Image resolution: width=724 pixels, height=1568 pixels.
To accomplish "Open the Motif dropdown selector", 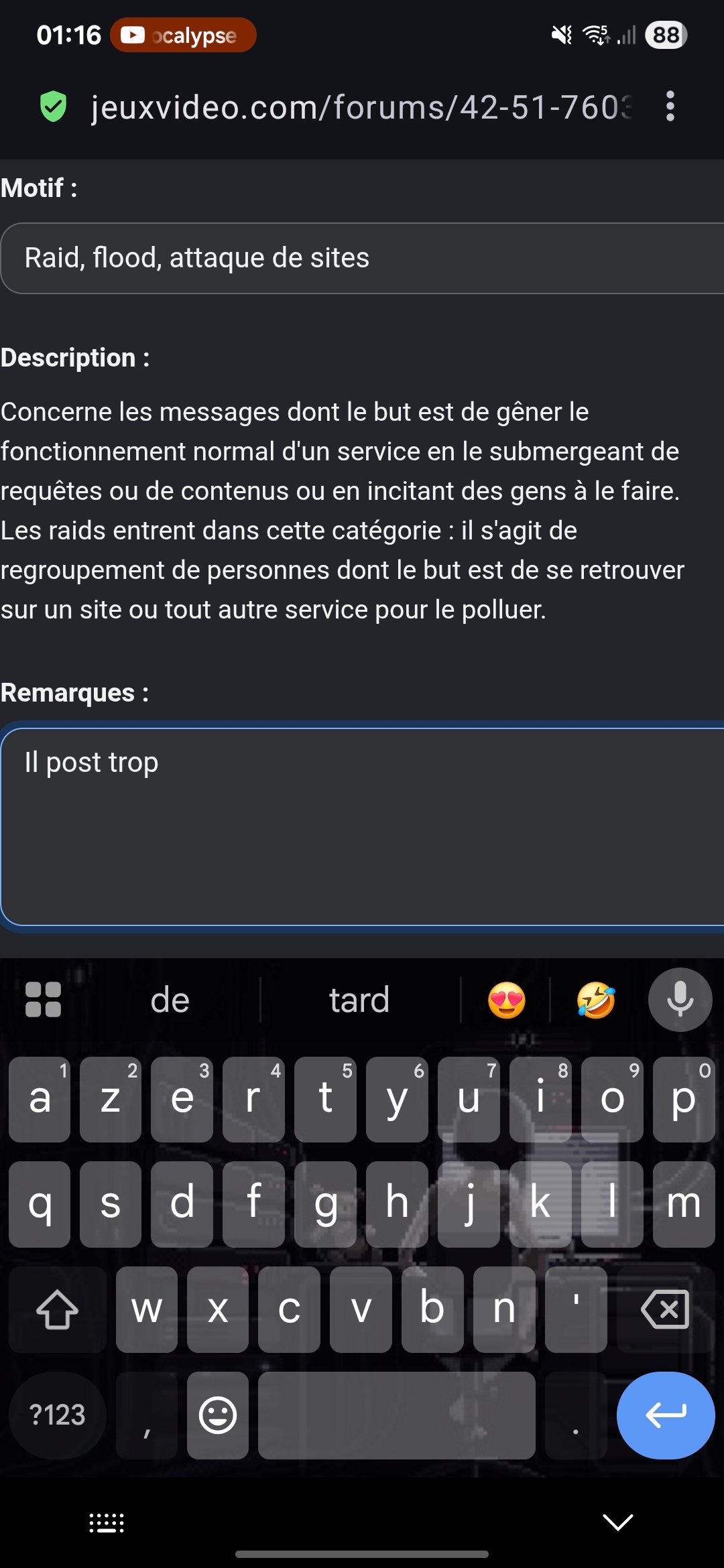I will point(362,258).
